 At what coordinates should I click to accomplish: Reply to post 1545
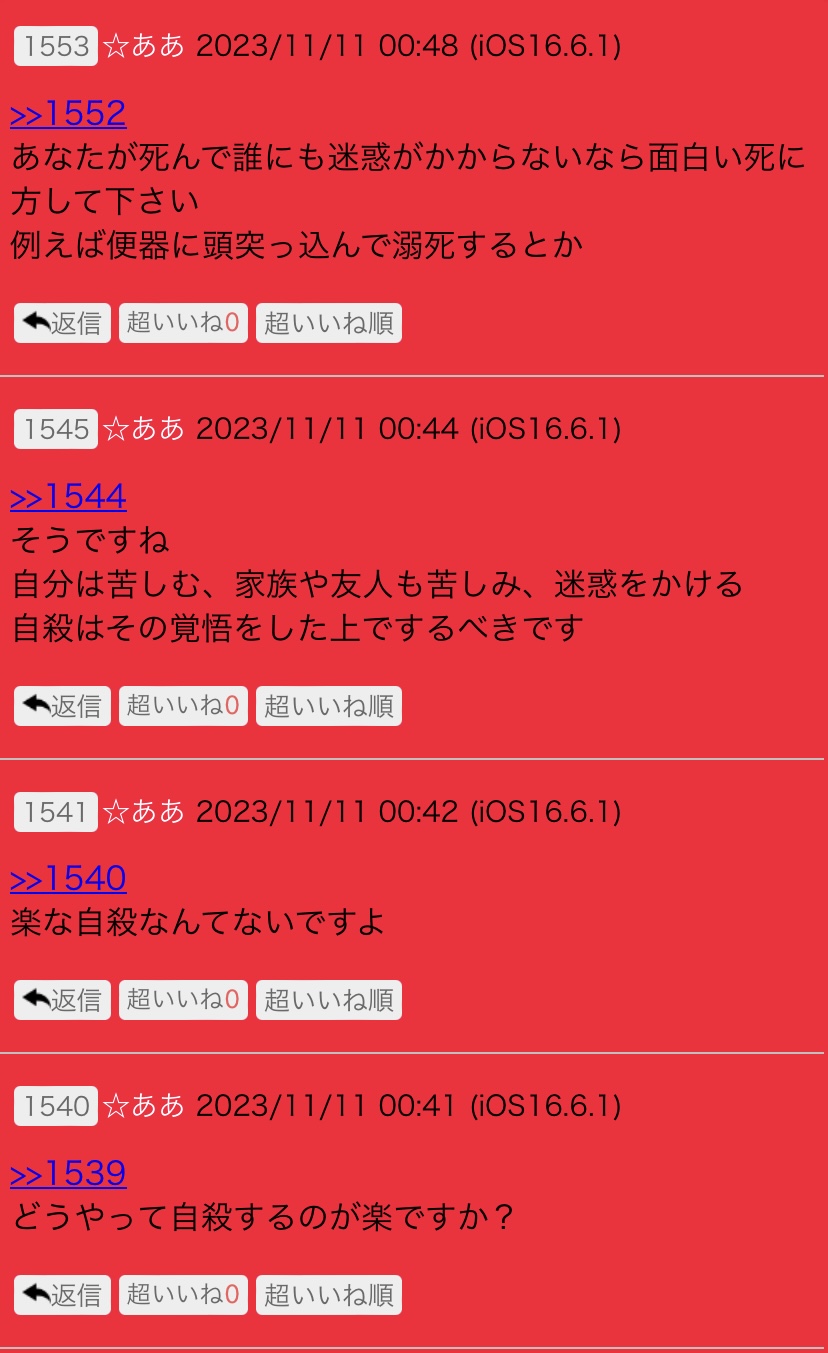click(62, 706)
